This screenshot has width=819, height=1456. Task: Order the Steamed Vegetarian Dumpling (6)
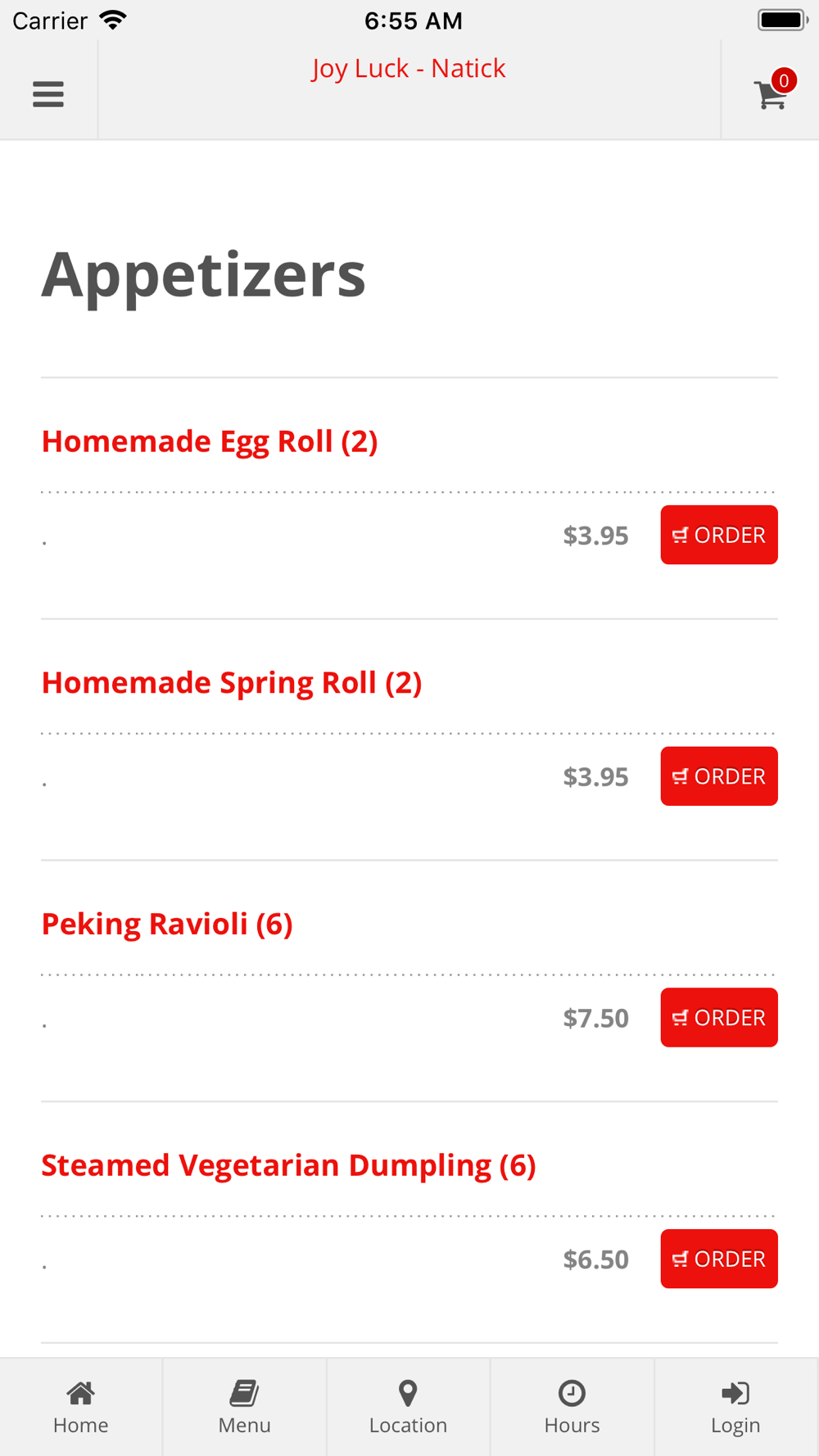point(719,1259)
